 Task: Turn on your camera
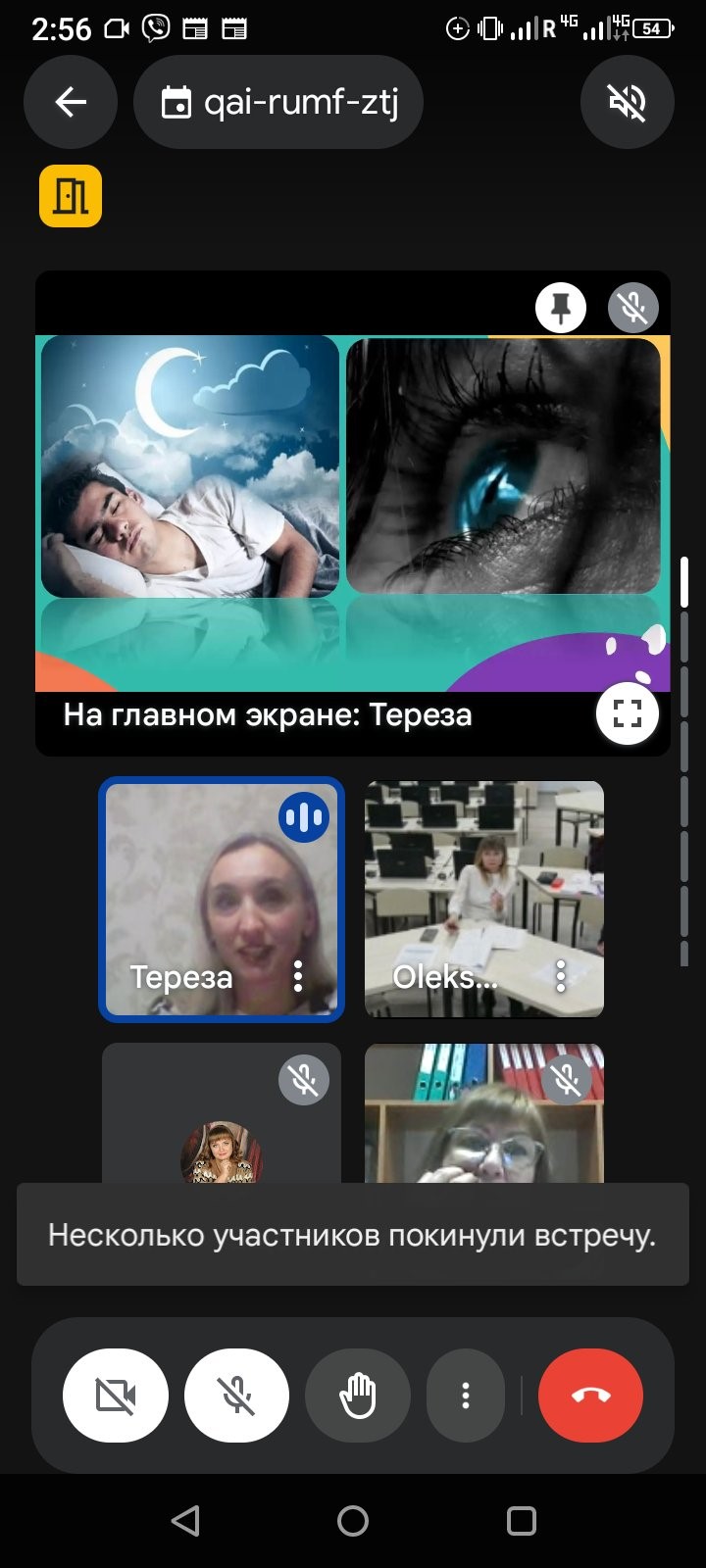coord(116,1396)
